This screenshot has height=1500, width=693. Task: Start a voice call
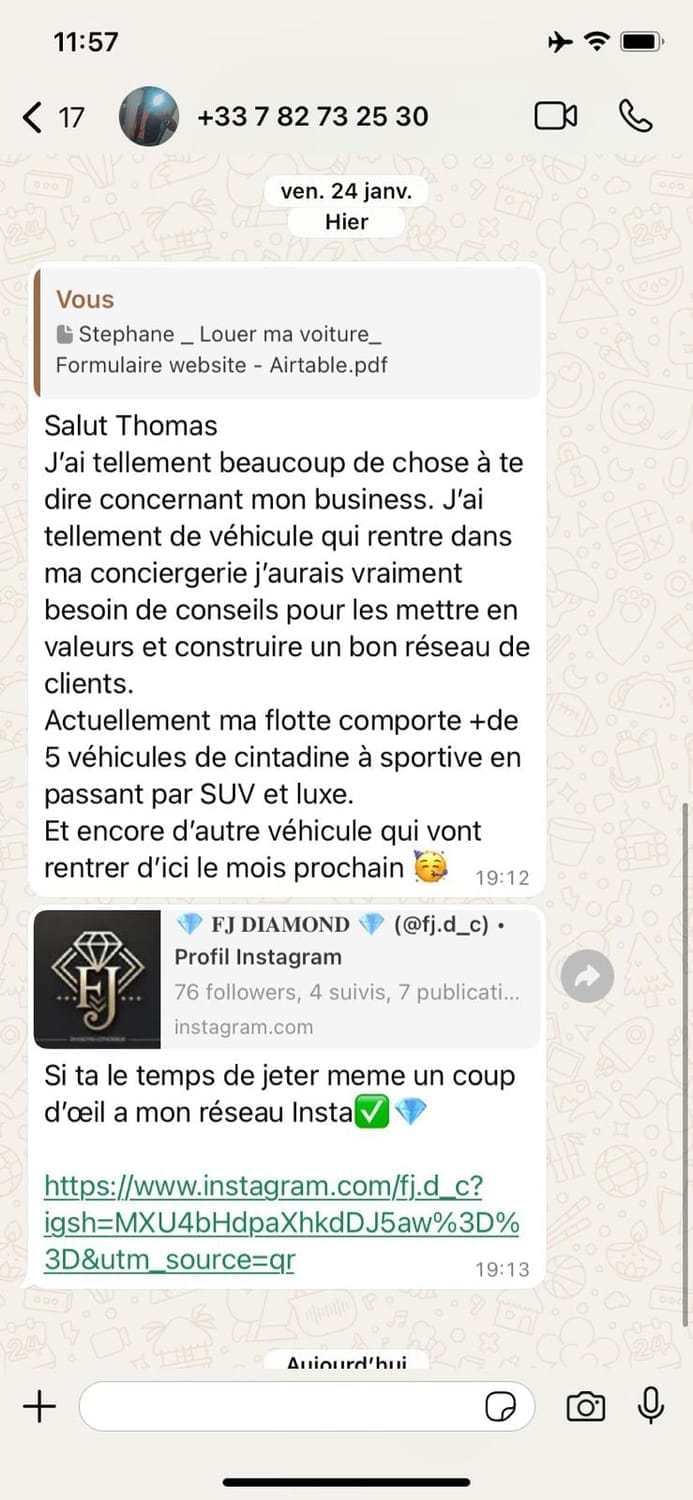tap(636, 117)
